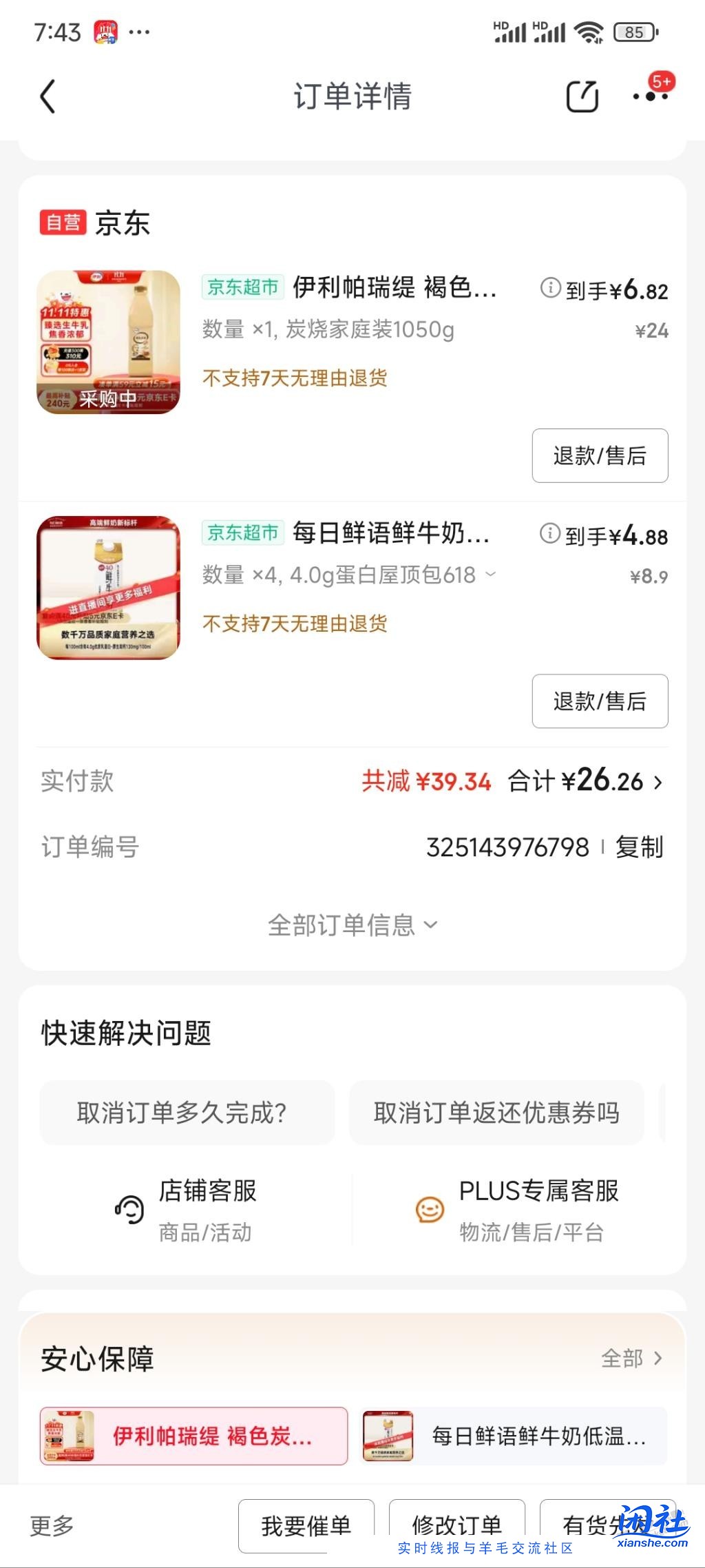Viewport: 705px width, 1568px height.
Task: Open the three-dot menu with 5+ badge
Action: point(651,99)
